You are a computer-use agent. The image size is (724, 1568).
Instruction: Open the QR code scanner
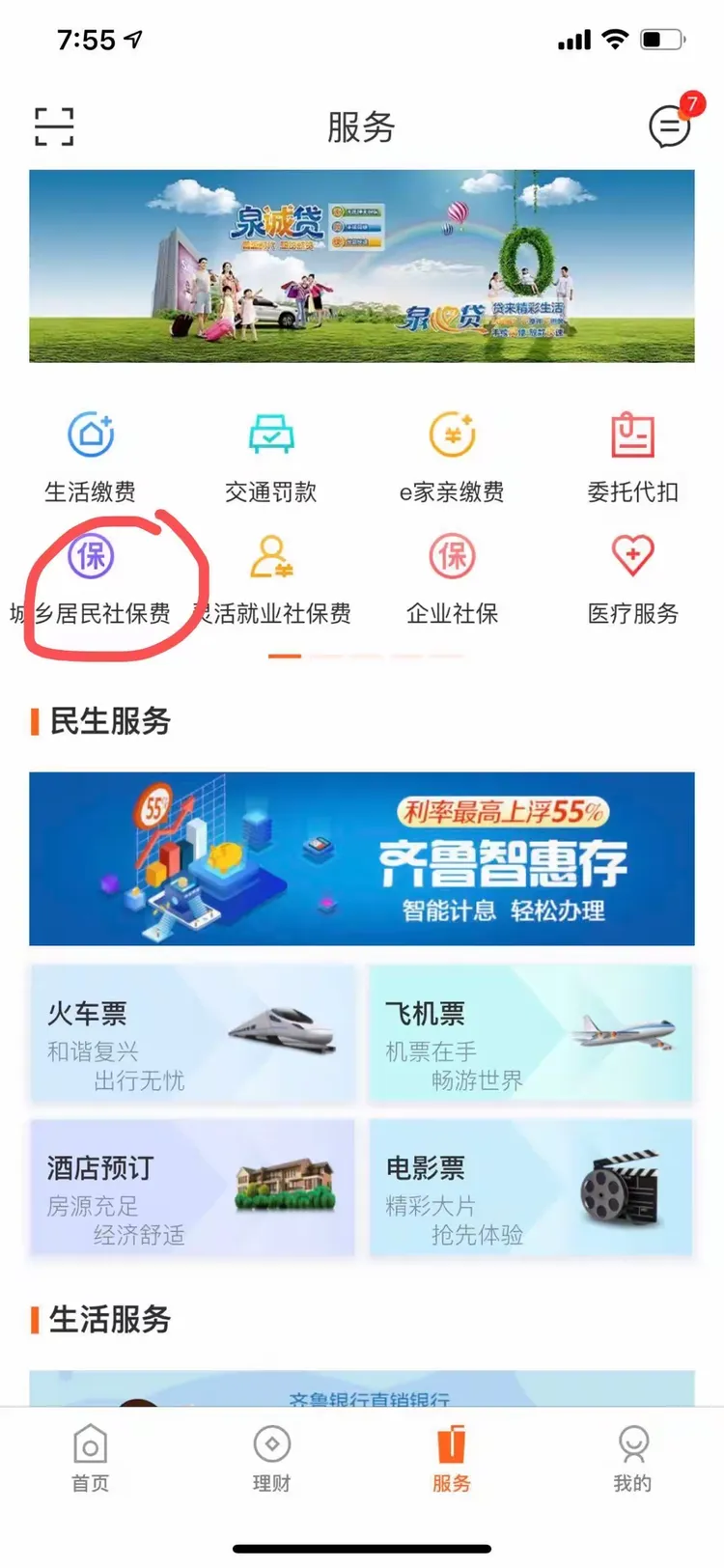[55, 126]
